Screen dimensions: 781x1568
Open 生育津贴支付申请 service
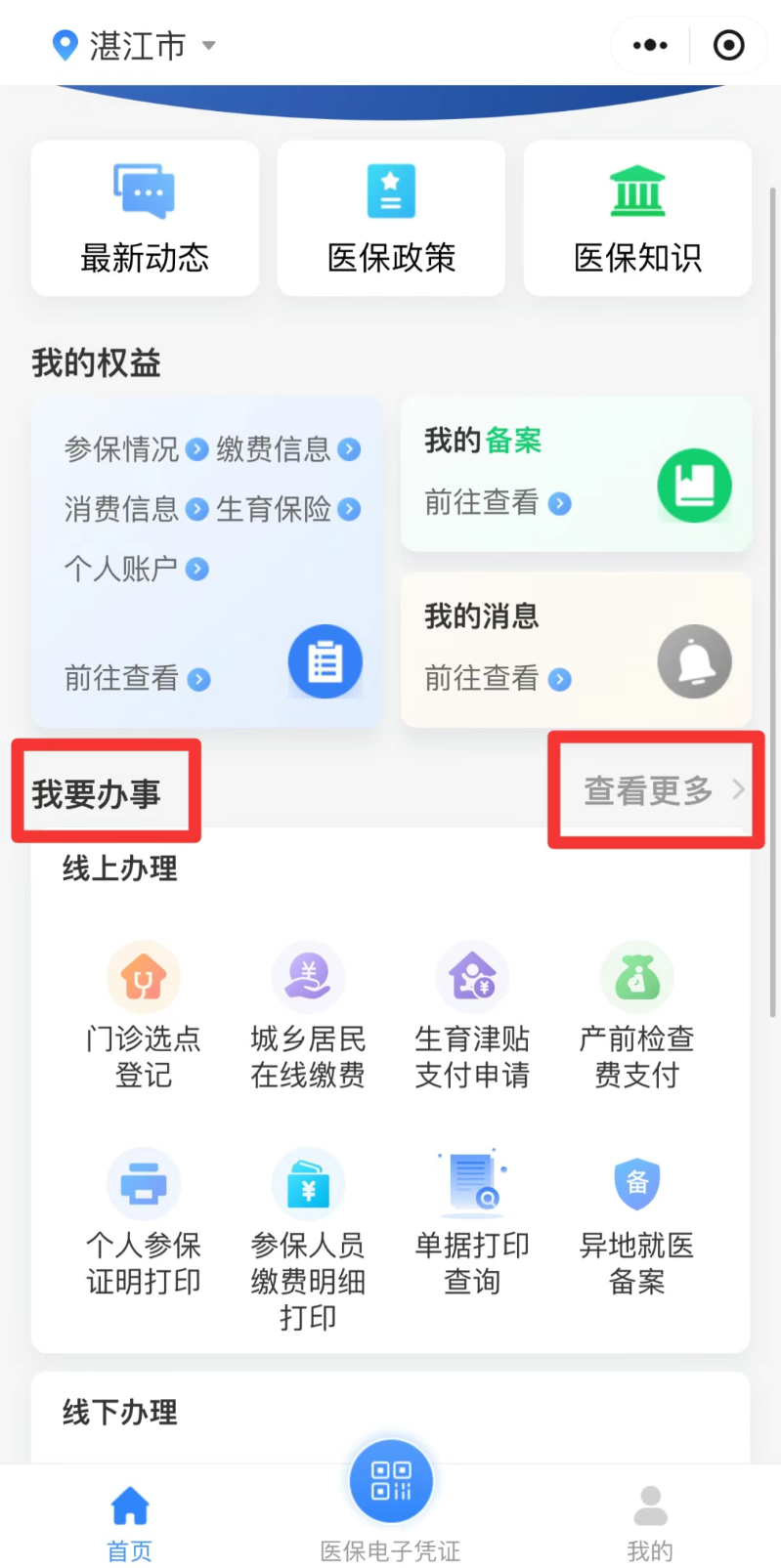[x=472, y=1016]
